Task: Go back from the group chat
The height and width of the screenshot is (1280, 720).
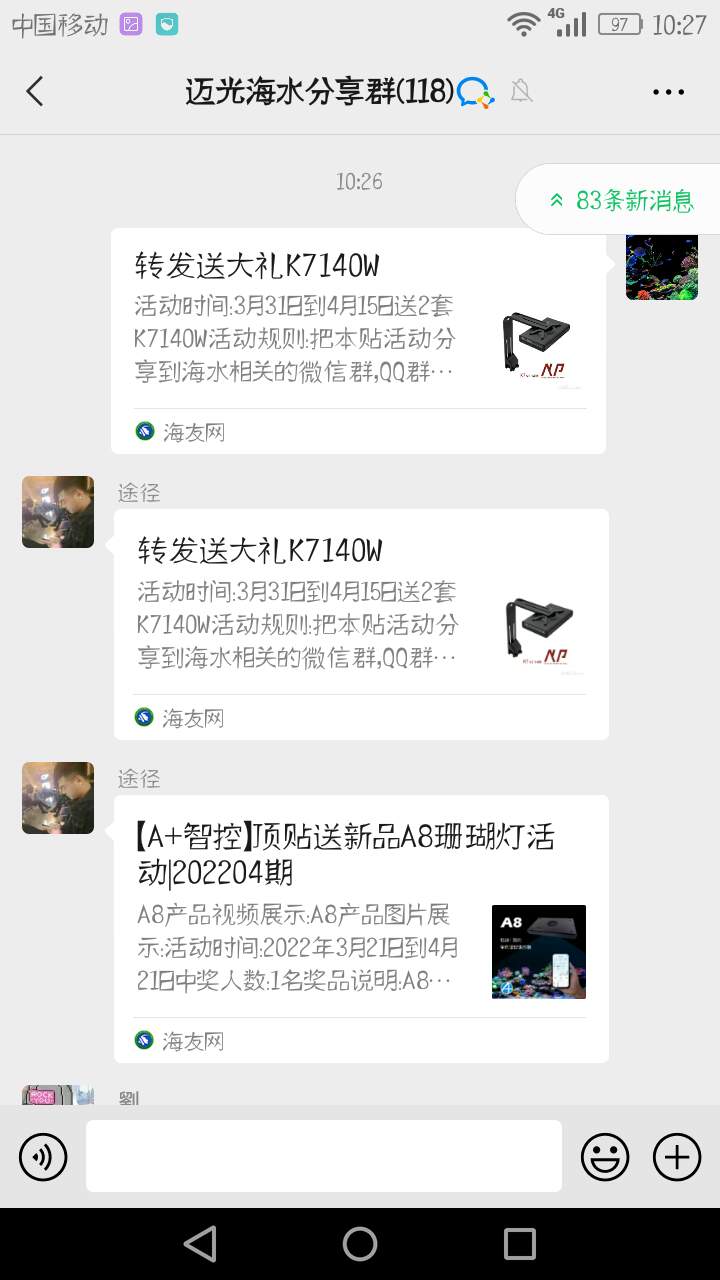Action: pos(35,91)
